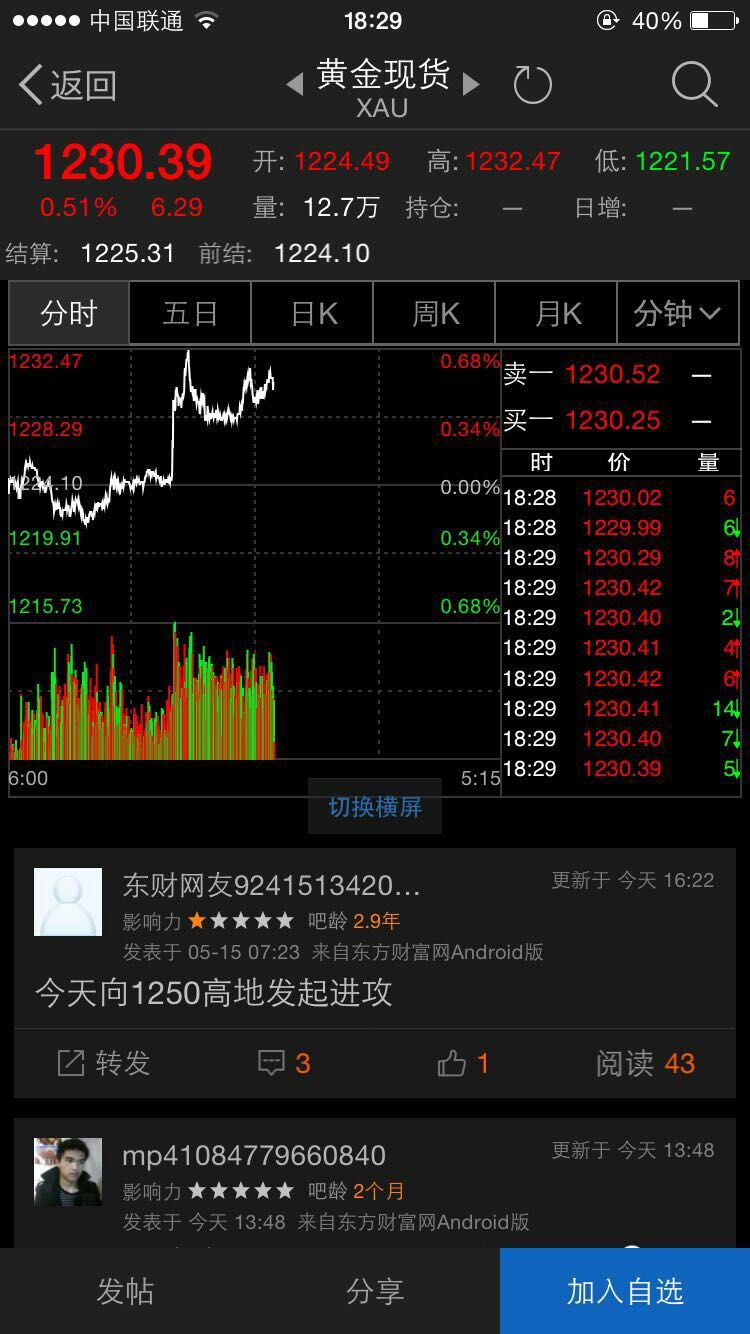Show the 周K chart
The image size is (750, 1334).
point(435,314)
